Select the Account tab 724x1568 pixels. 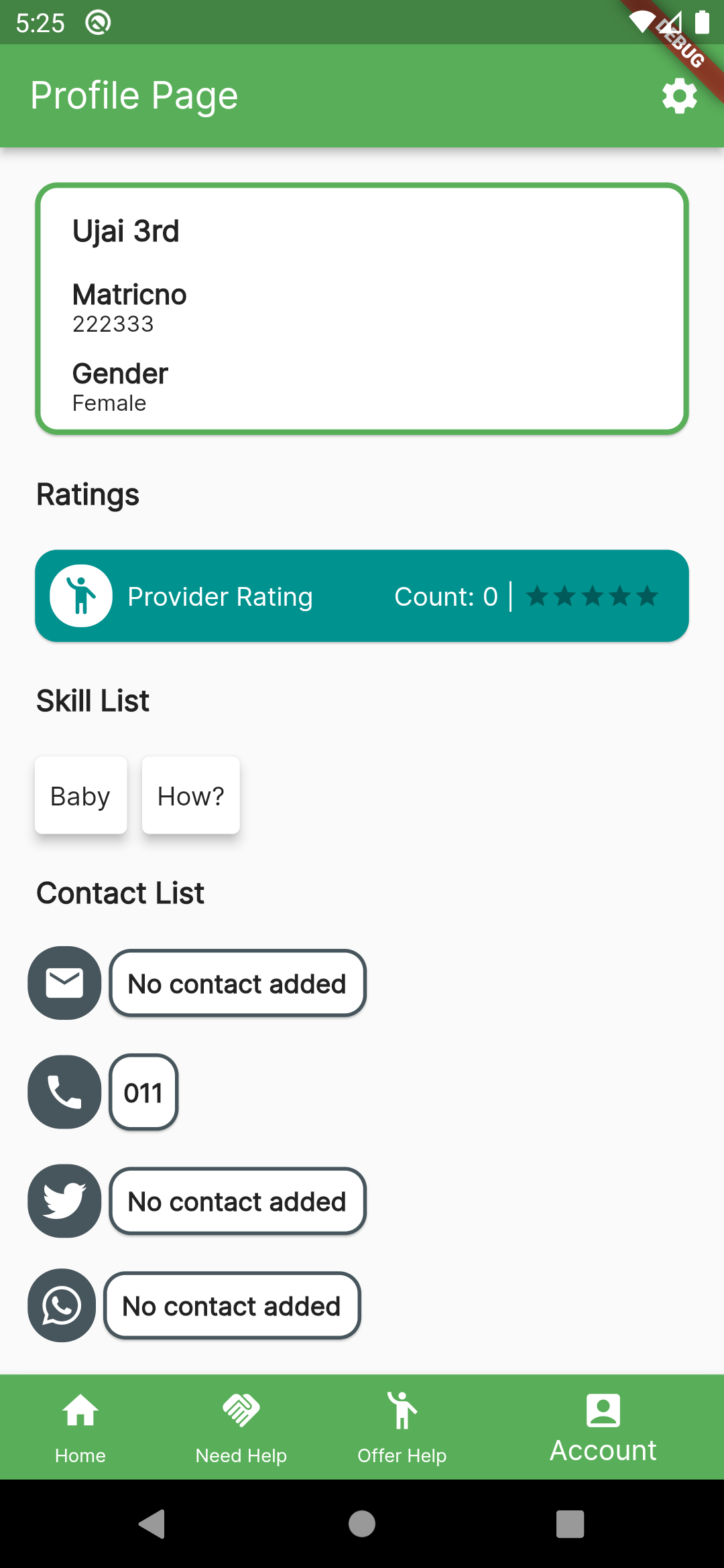603,1427
